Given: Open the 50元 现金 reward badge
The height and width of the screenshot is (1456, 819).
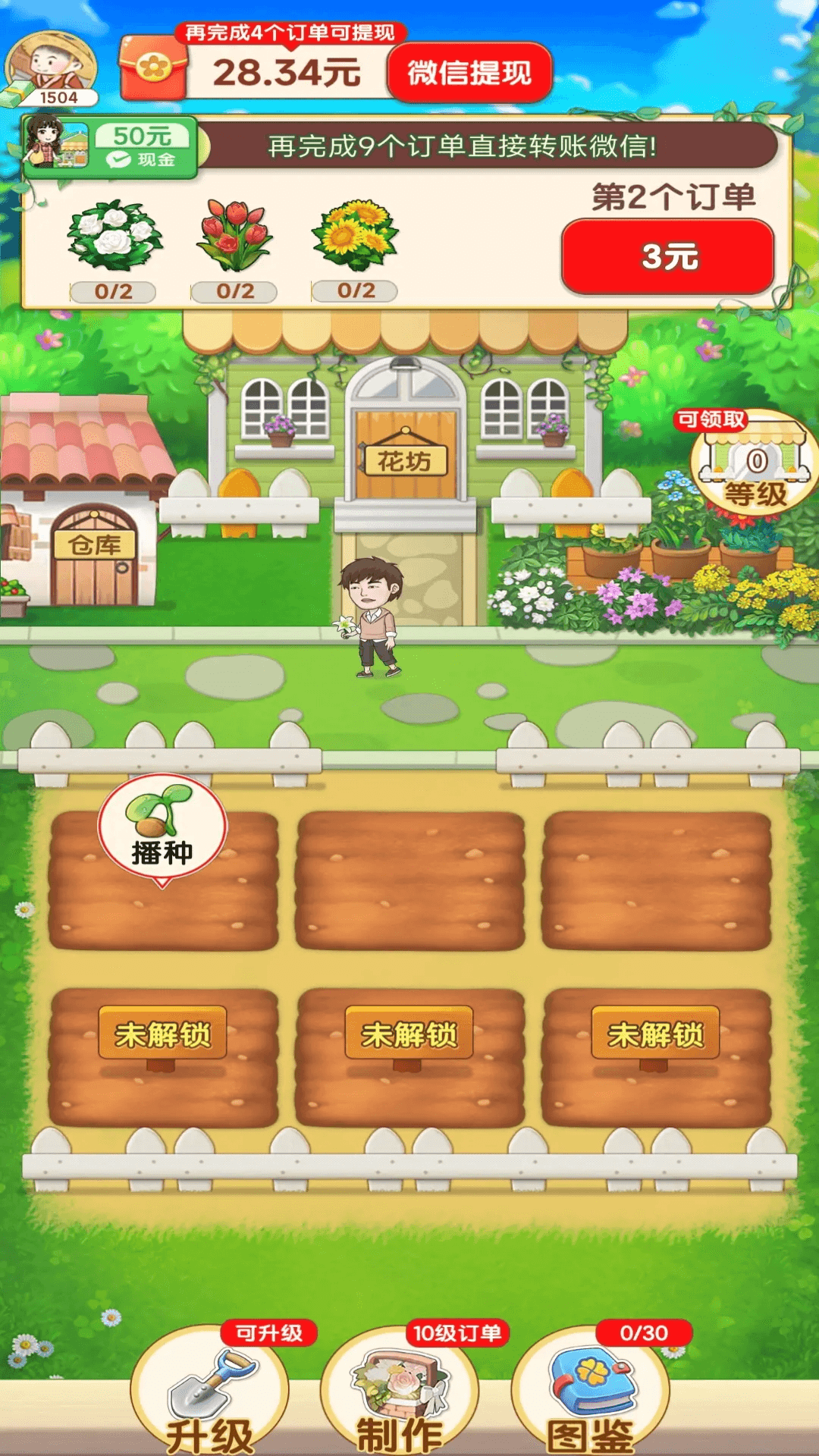Looking at the screenshot, I should pos(110,146).
